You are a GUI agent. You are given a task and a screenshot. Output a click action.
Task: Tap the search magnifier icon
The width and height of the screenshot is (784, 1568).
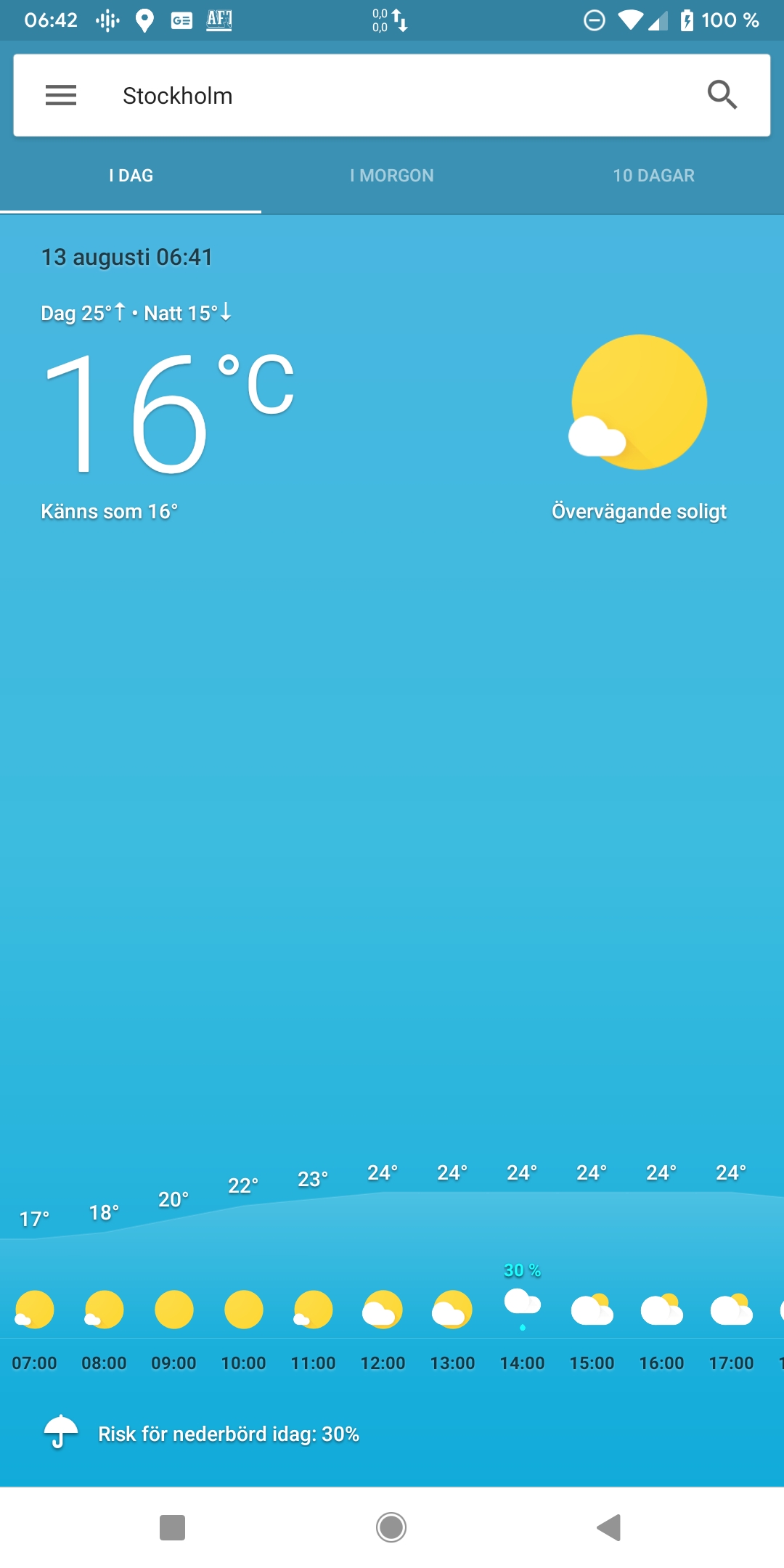click(x=722, y=95)
